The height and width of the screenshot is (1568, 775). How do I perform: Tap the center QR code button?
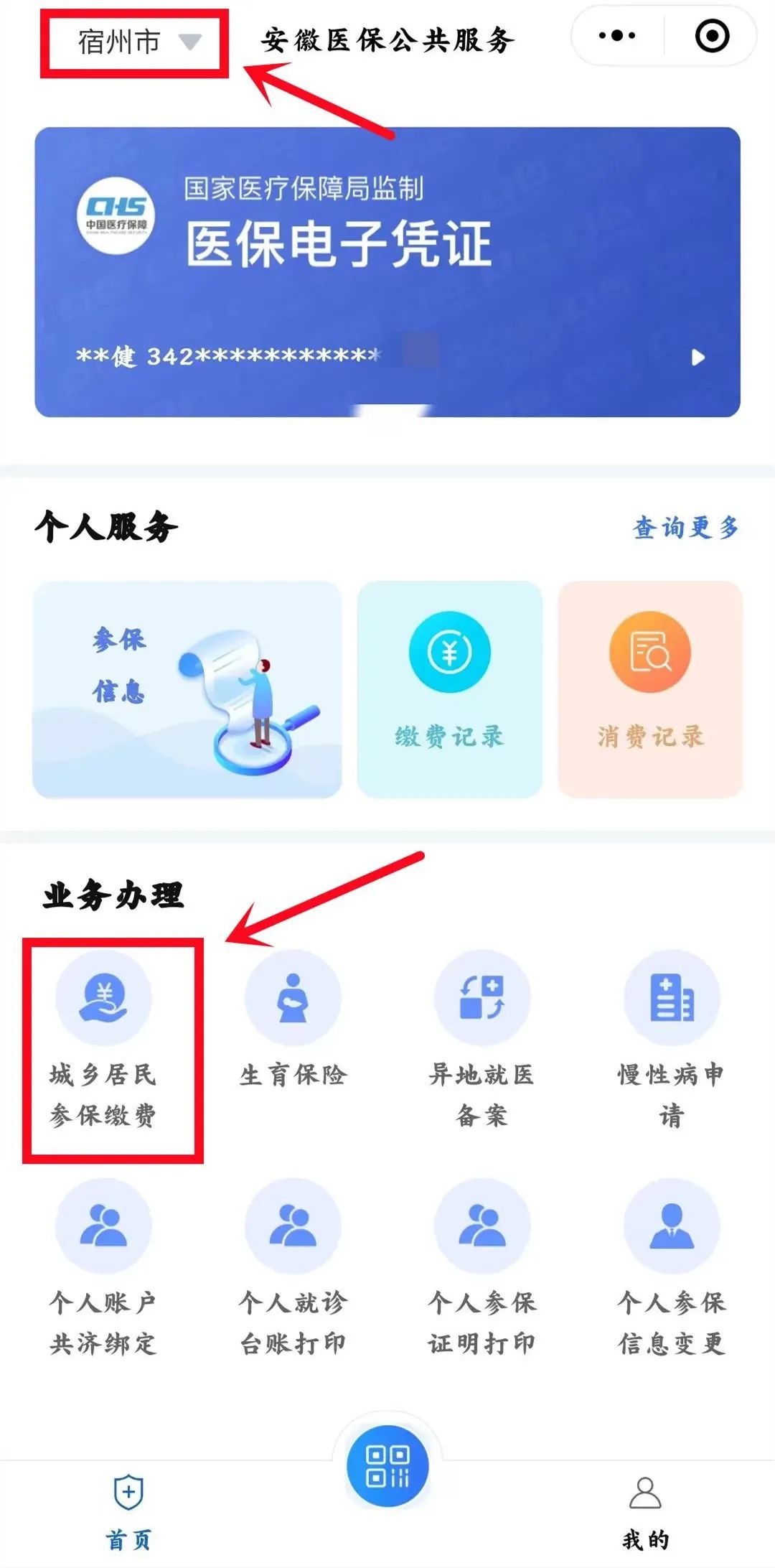tap(387, 1465)
